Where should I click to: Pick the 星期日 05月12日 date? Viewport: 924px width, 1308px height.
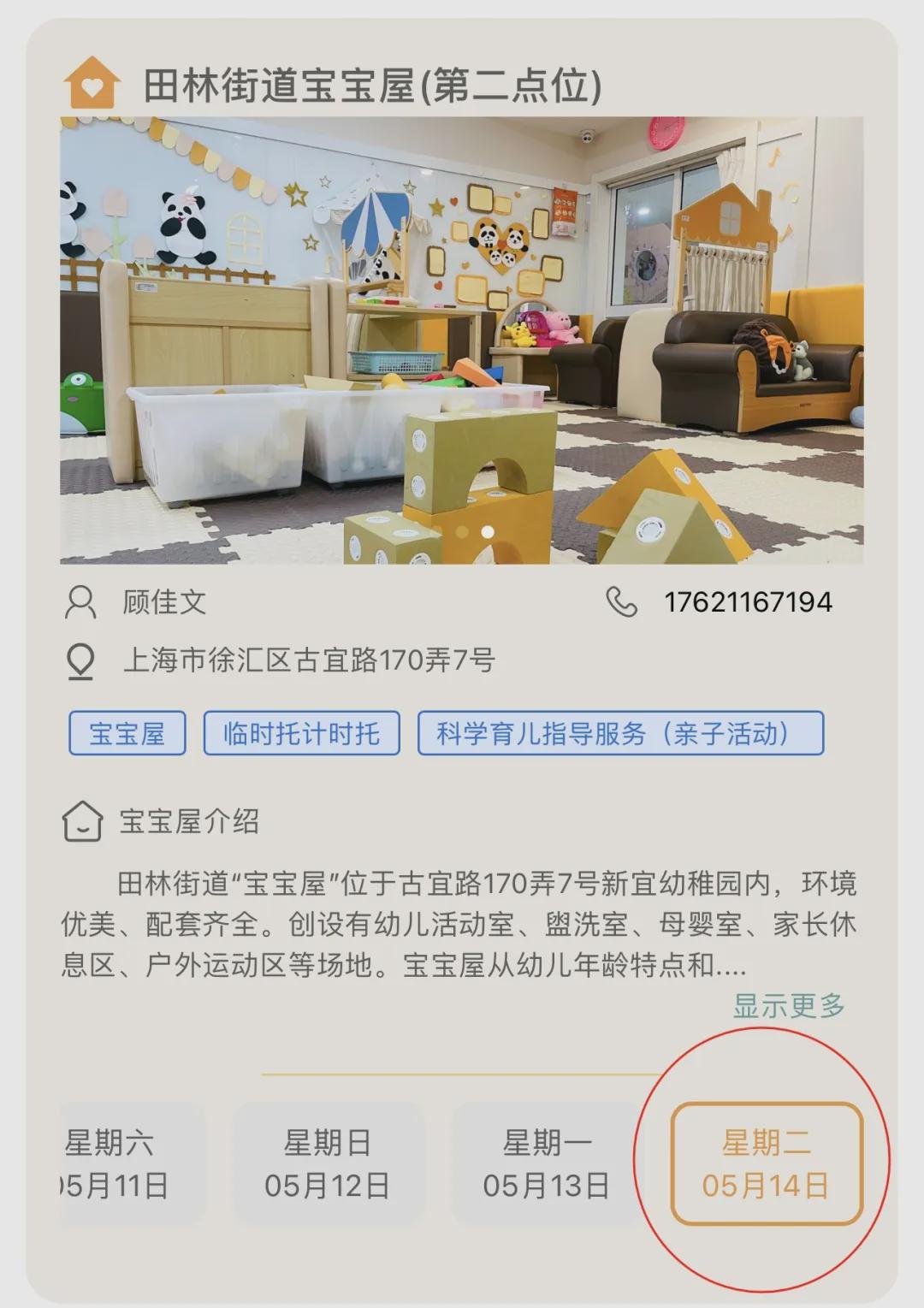coord(328,1163)
